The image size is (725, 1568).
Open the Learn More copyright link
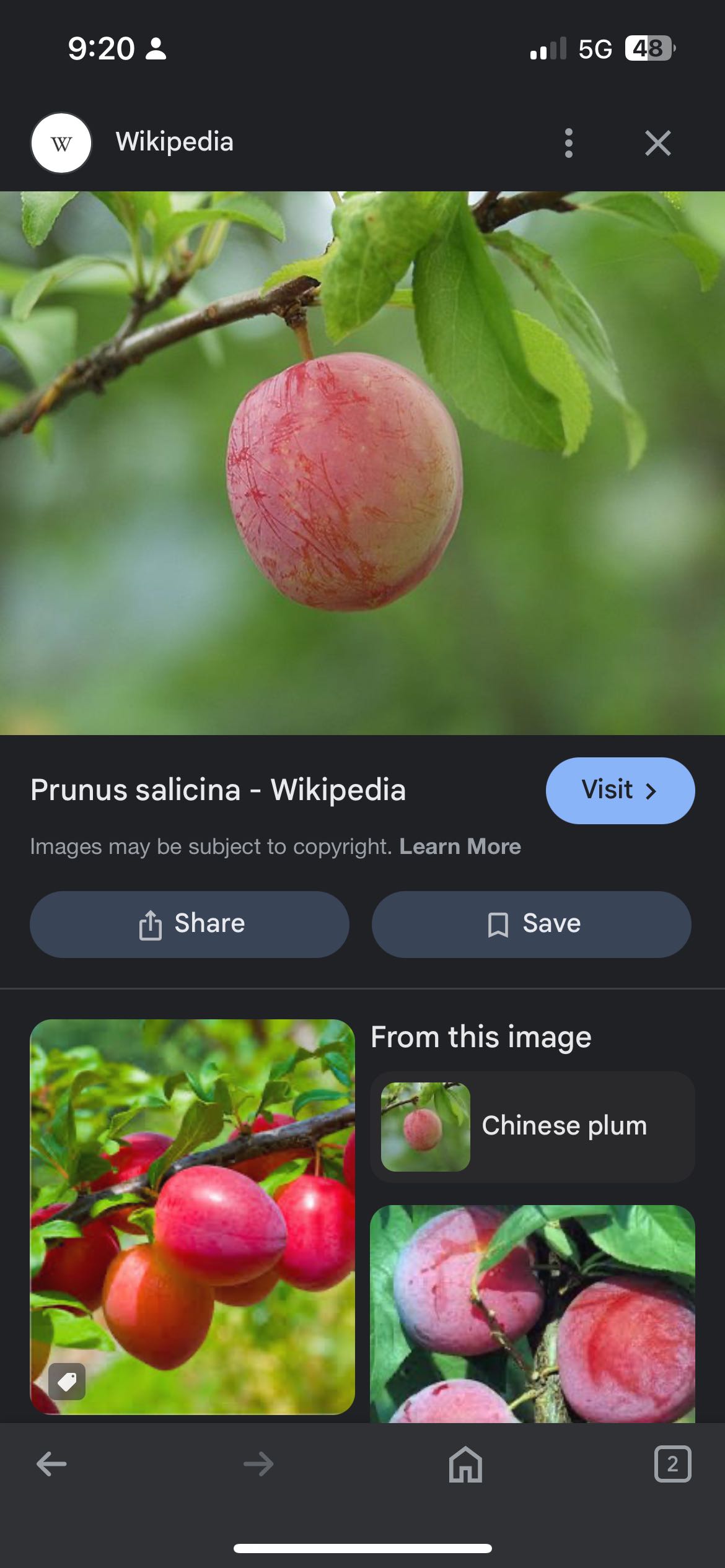460,847
